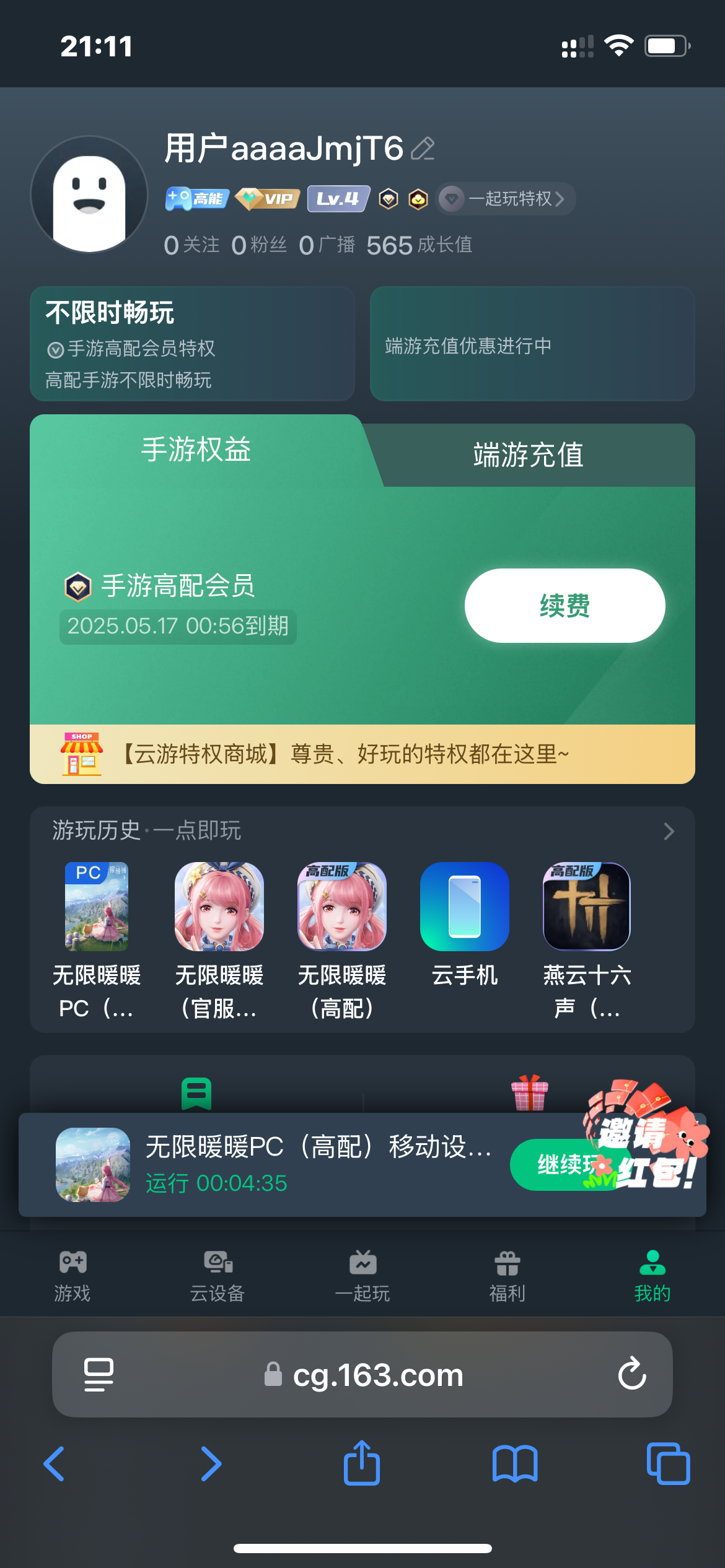Edit the username with the pencil icon
This screenshot has width=725, height=1568.
coord(423,149)
